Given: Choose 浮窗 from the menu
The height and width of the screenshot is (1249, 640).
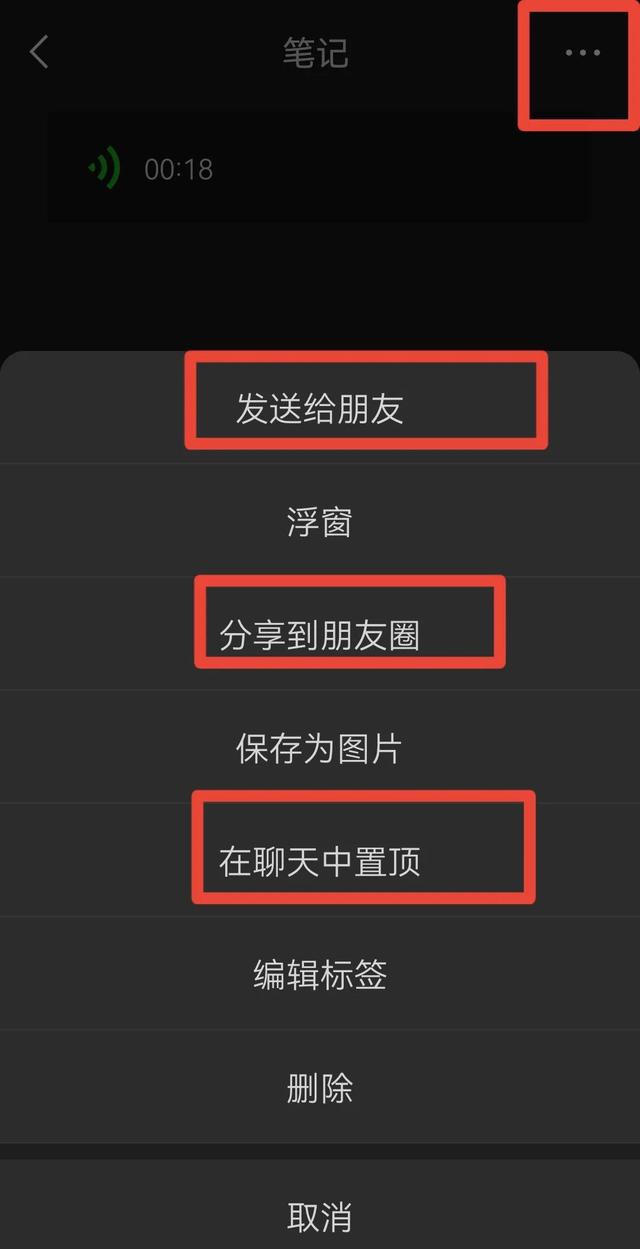Looking at the screenshot, I should pyautogui.click(x=320, y=521).
